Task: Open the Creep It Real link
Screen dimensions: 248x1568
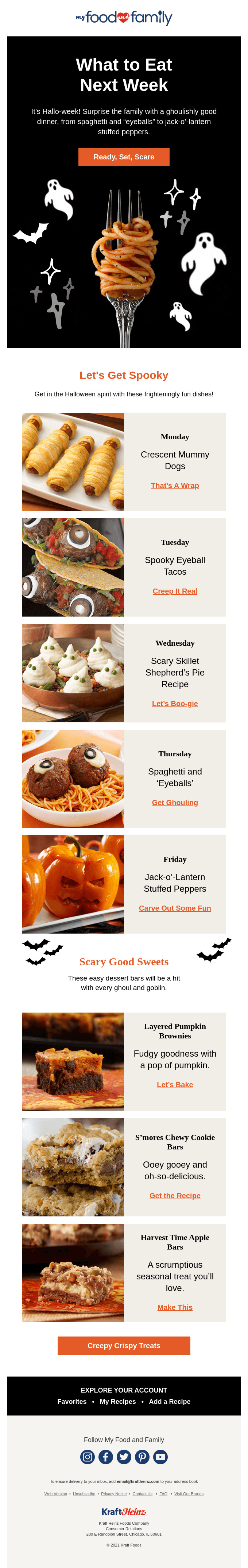Action: click(x=175, y=590)
